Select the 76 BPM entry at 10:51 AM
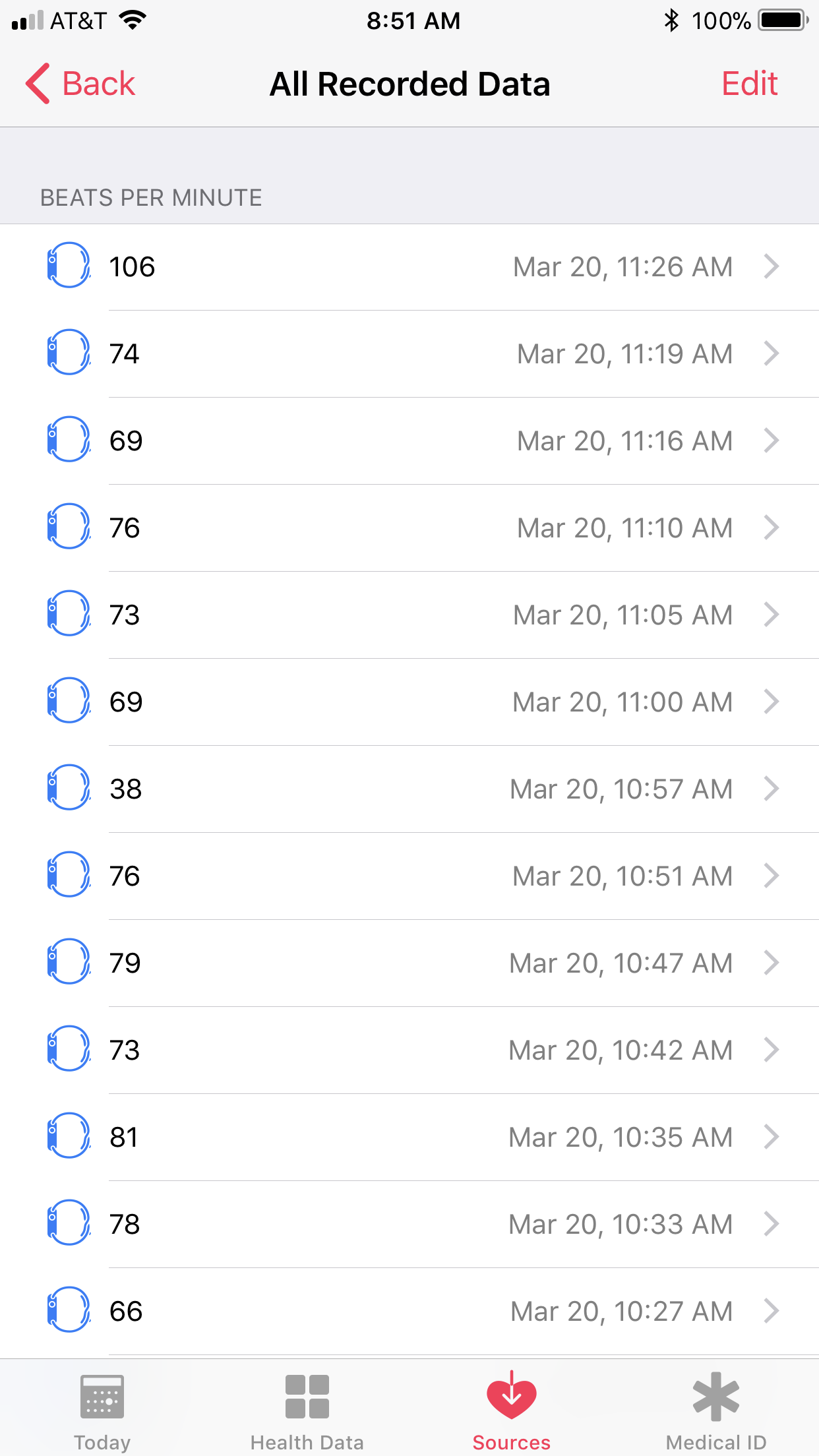This screenshot has width=819, height=1456. tap(409, 876)
